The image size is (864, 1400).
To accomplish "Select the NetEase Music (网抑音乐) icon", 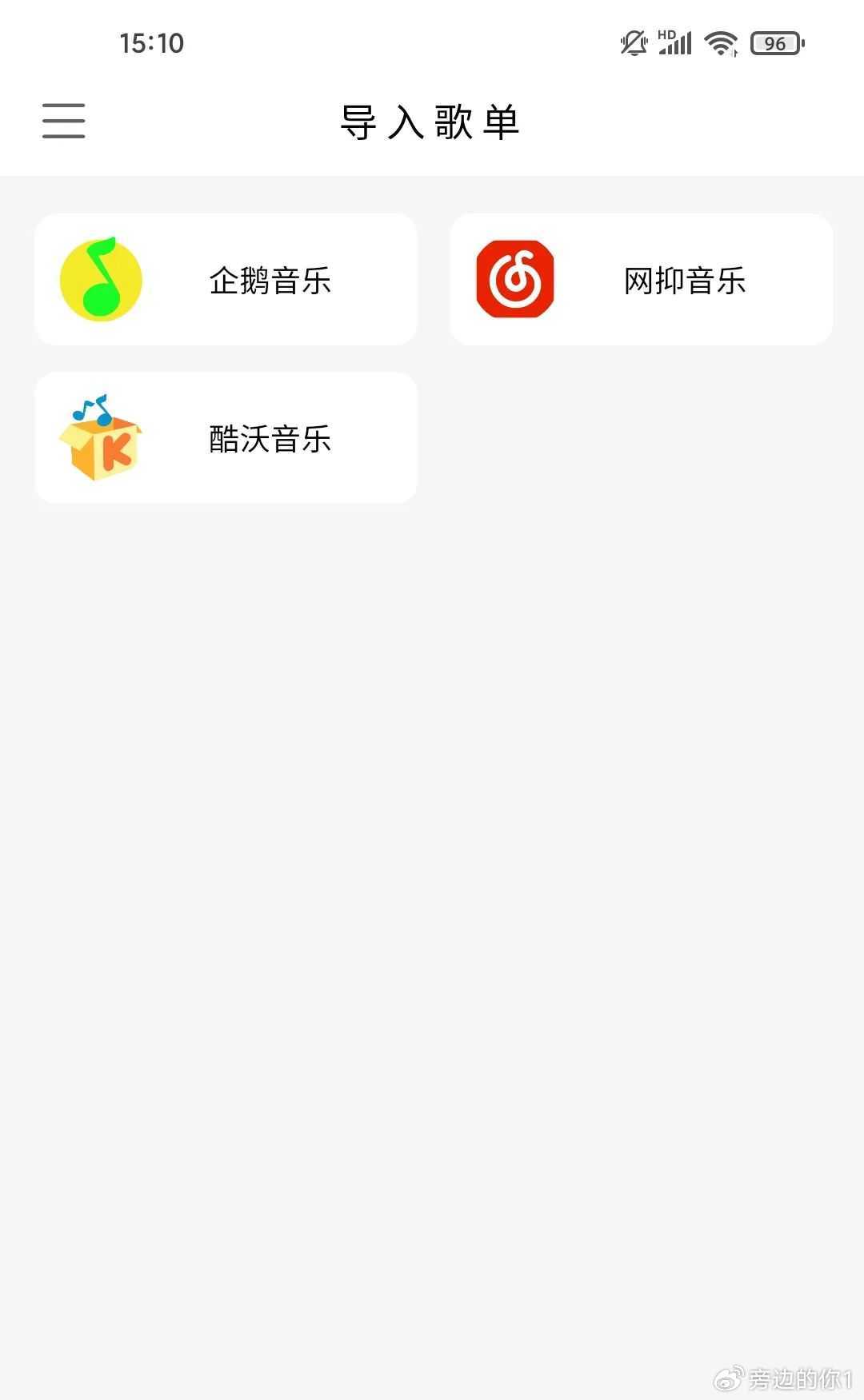I will click(x=517, y=280).
